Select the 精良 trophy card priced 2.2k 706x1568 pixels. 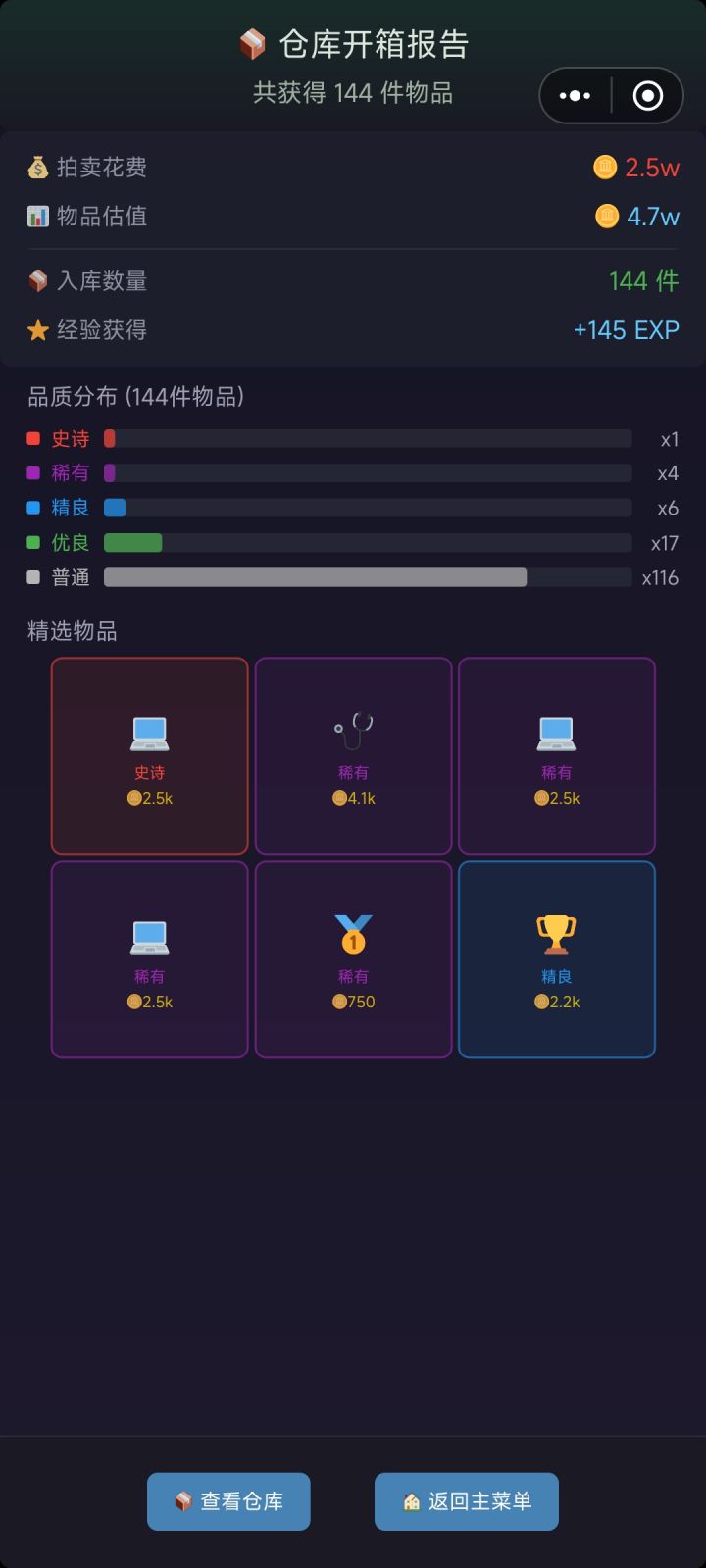point(556,958)
